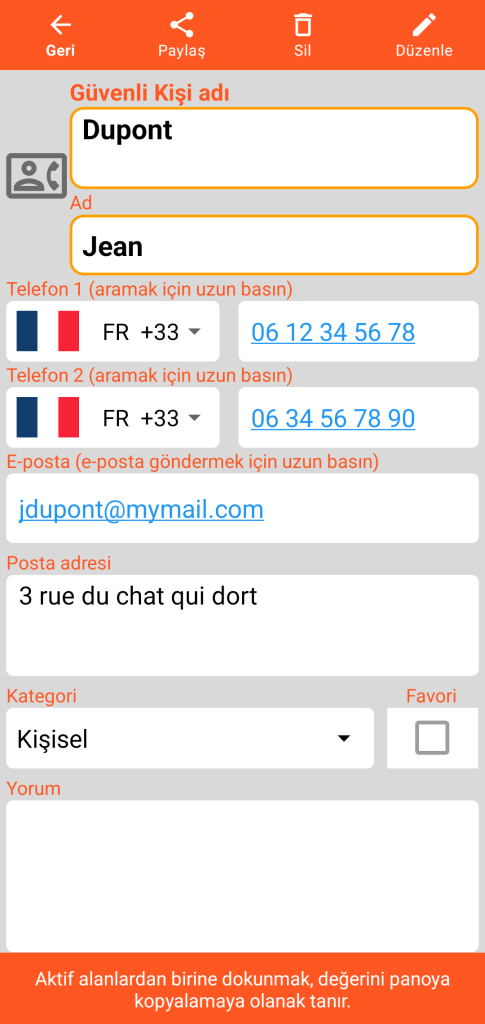Tap the contact card photo icon
The width and height of the screenshot is (485, 1024).
click(37, 176)
